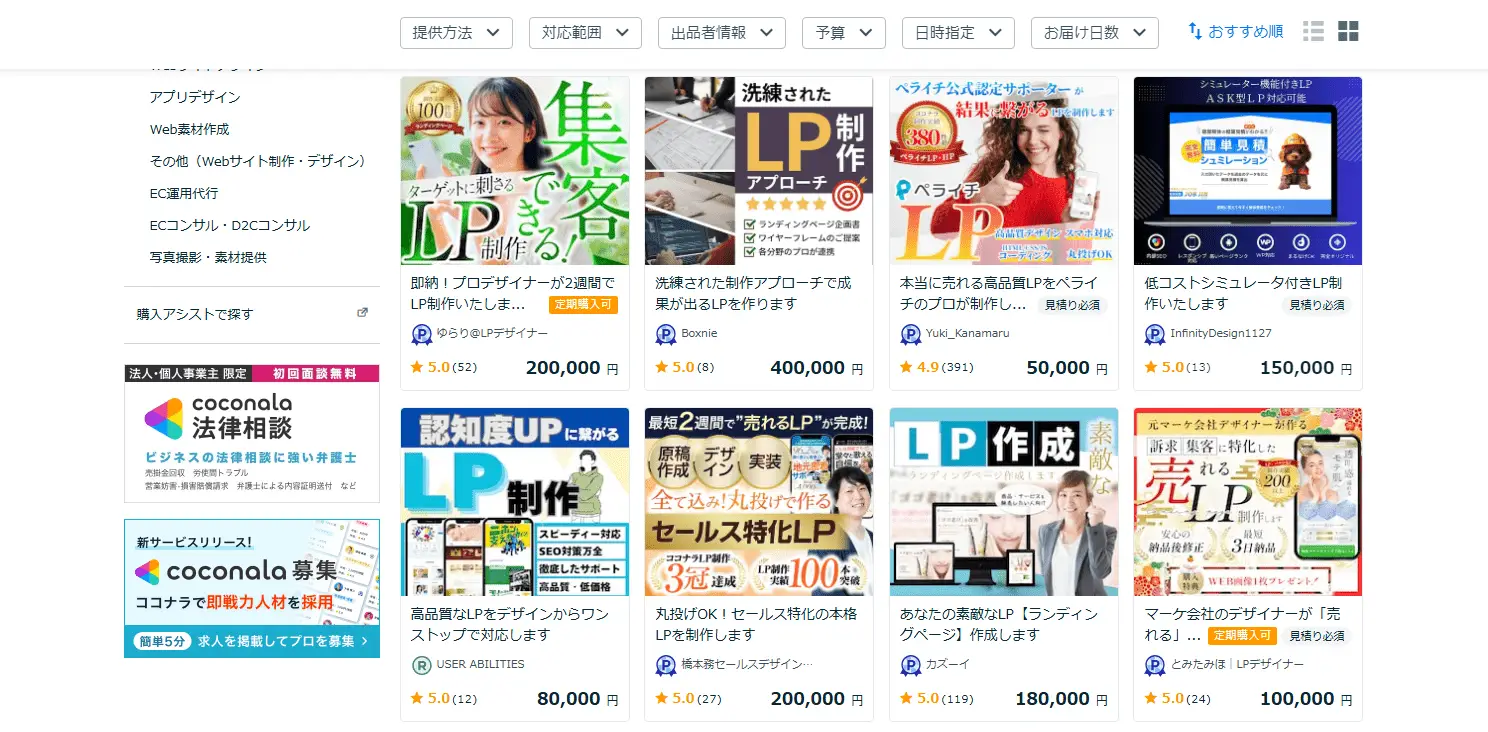This screenshot has height=732, width=1488.
Task: Open the 予算 budget filter
Action: tap(843, 33)
